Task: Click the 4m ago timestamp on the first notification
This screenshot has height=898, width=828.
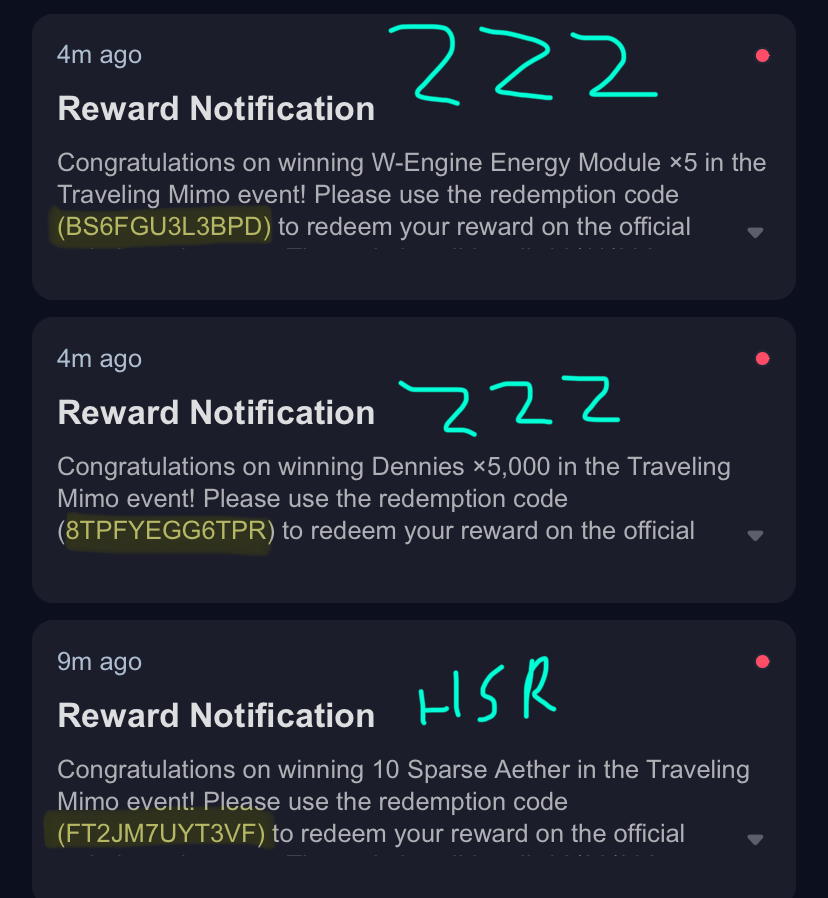Action: pyautogui.click(x=99, y=55)
